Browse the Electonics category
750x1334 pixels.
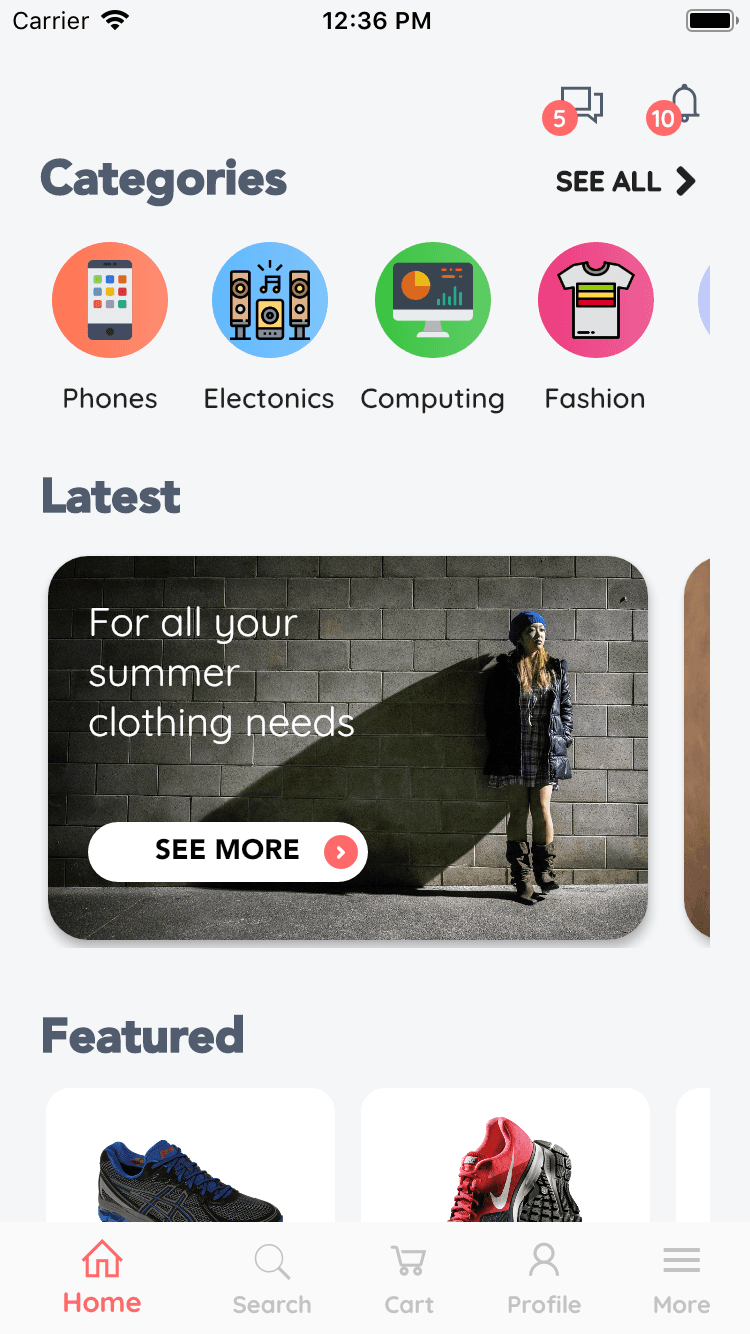coord(269,300)
